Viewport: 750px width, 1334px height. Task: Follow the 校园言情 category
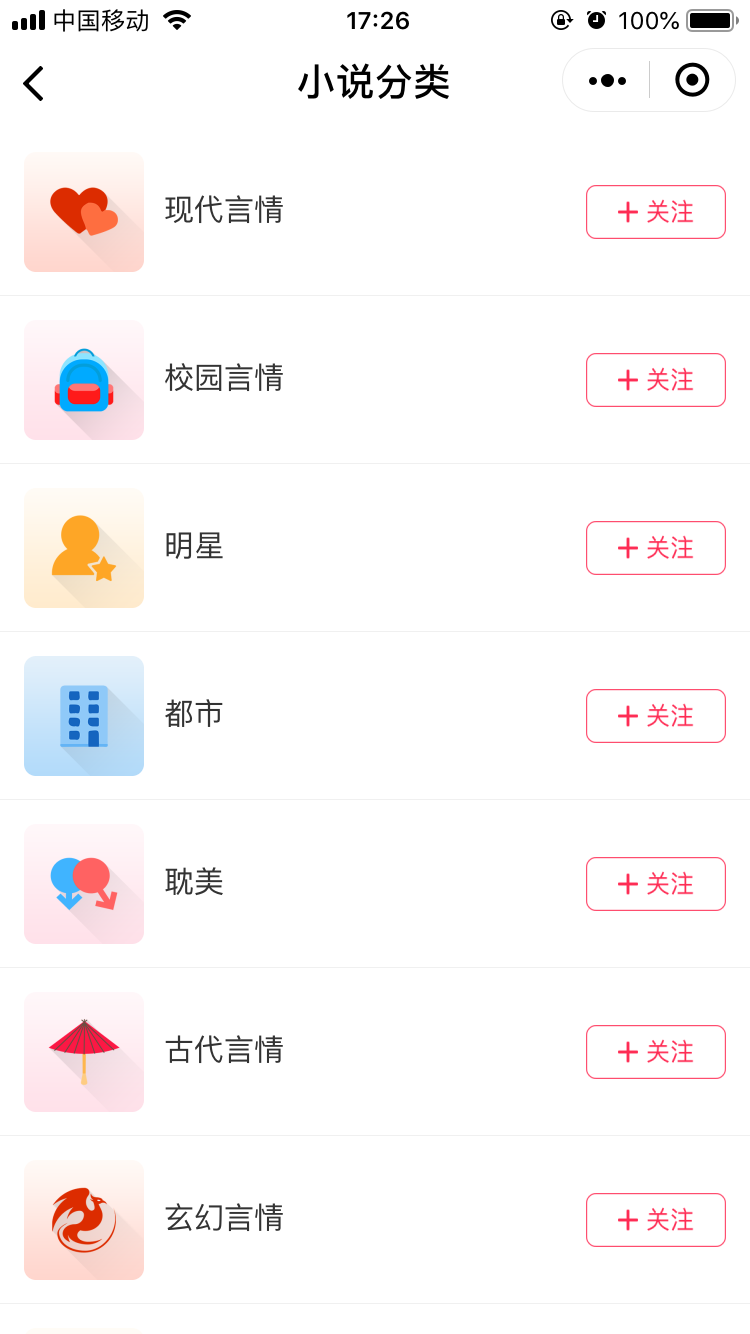pyautogui.click(x=656, y=380)
